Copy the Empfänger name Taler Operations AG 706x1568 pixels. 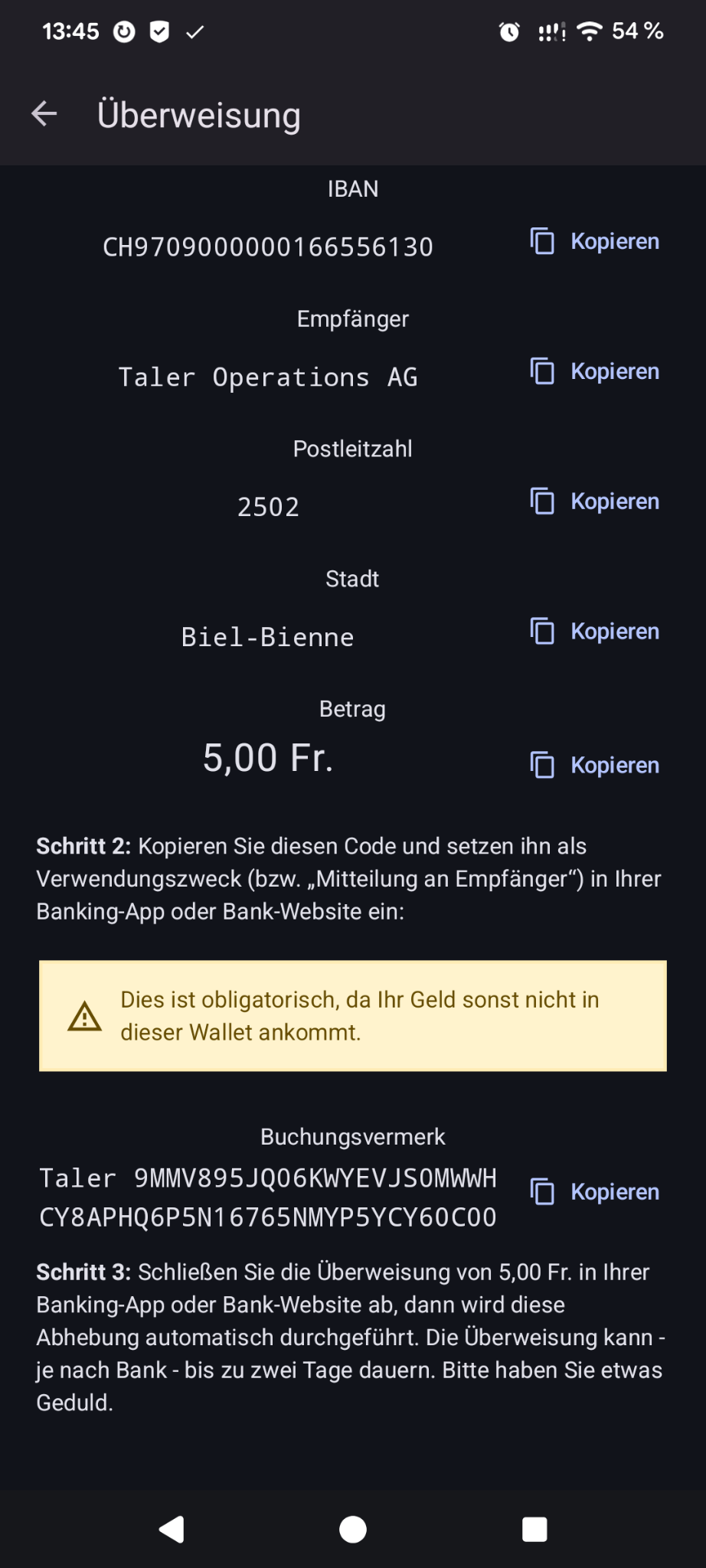coord(595,371)
